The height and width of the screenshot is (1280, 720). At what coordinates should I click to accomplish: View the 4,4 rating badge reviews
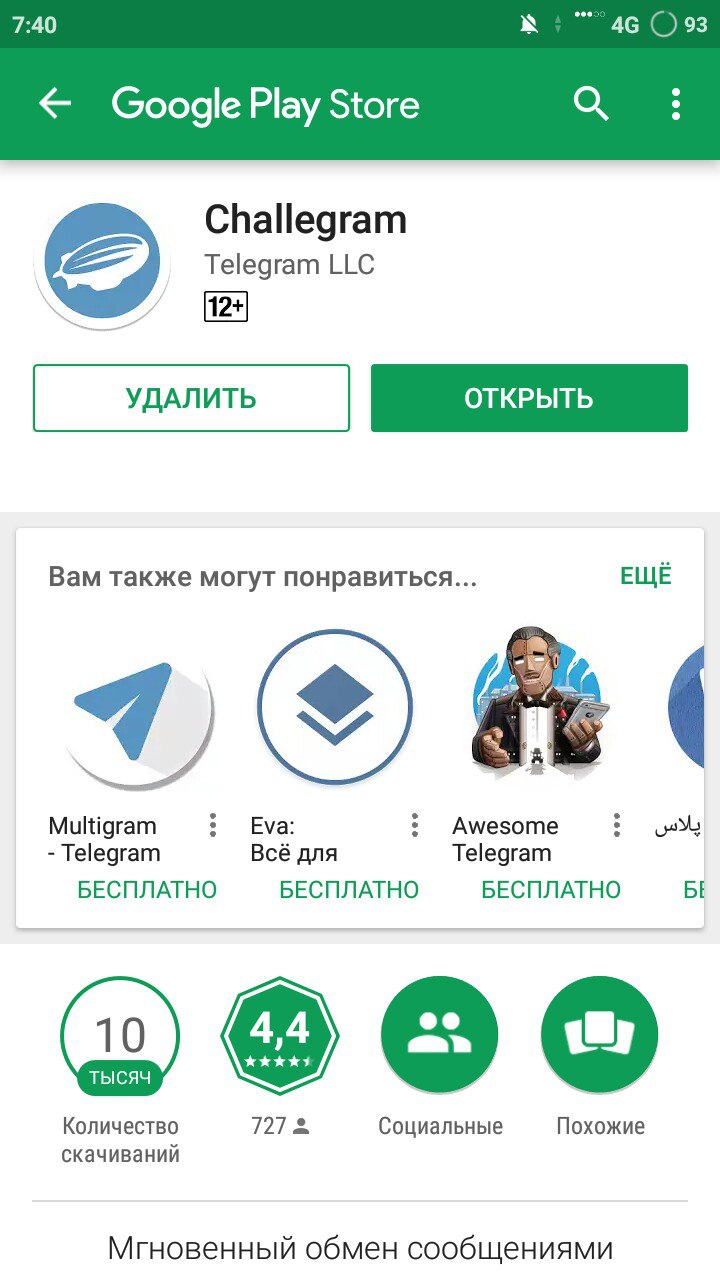280,1036
